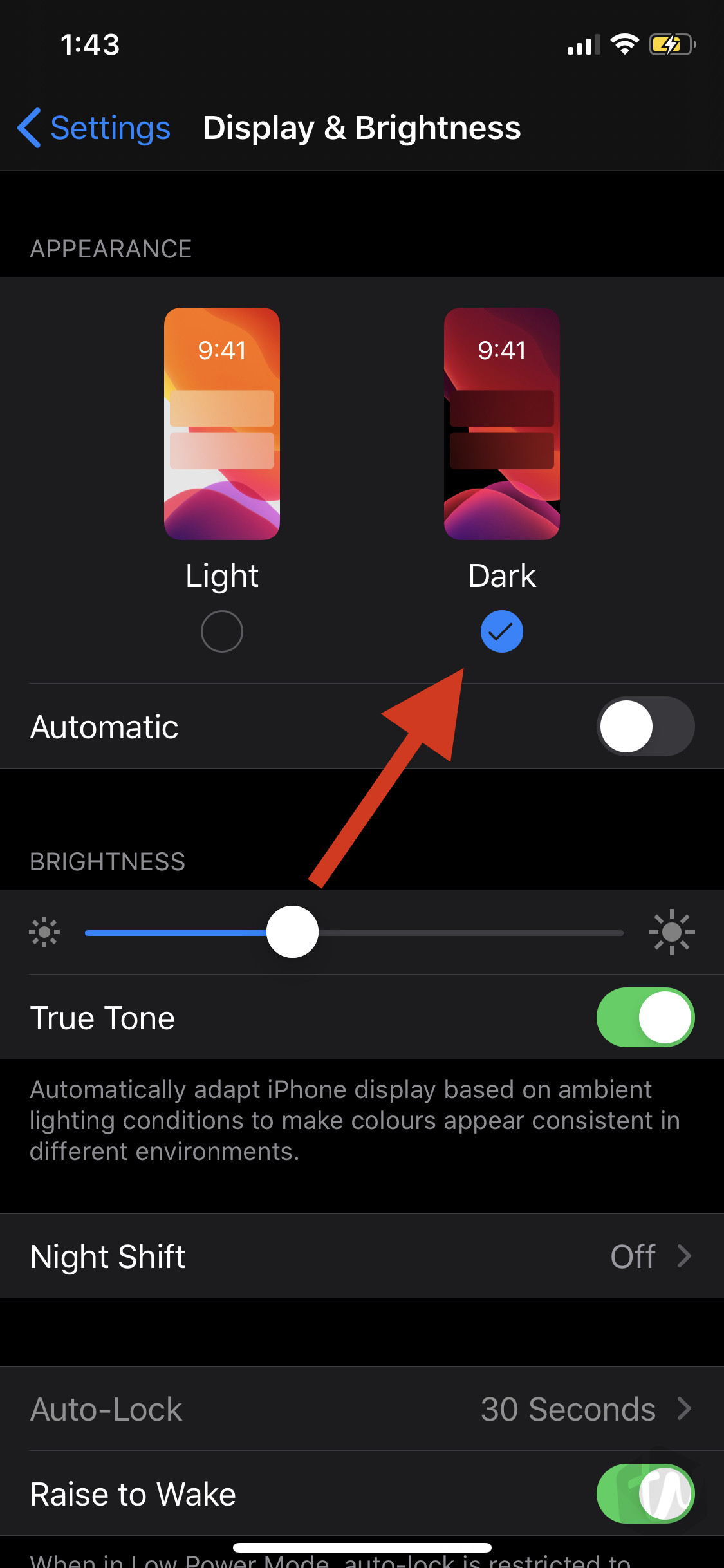This screenshot has height=1568, width=724.
Task: Select the Light appearance radio button
Action: pyautogui.click(x=221, y=631)
